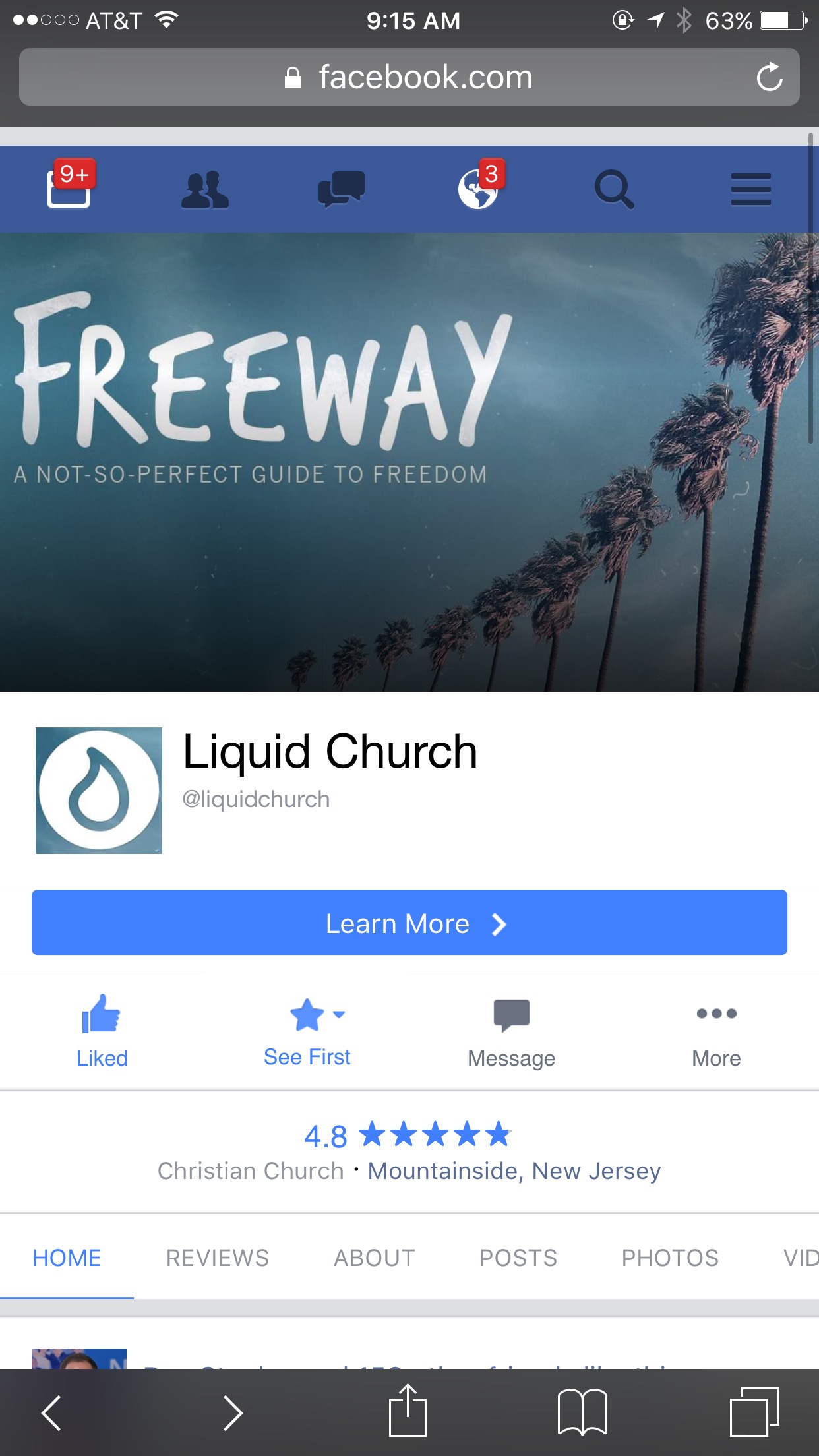819x1456 pixels.
Task: Reload the page from the address bar
Action: click(769, 77)
